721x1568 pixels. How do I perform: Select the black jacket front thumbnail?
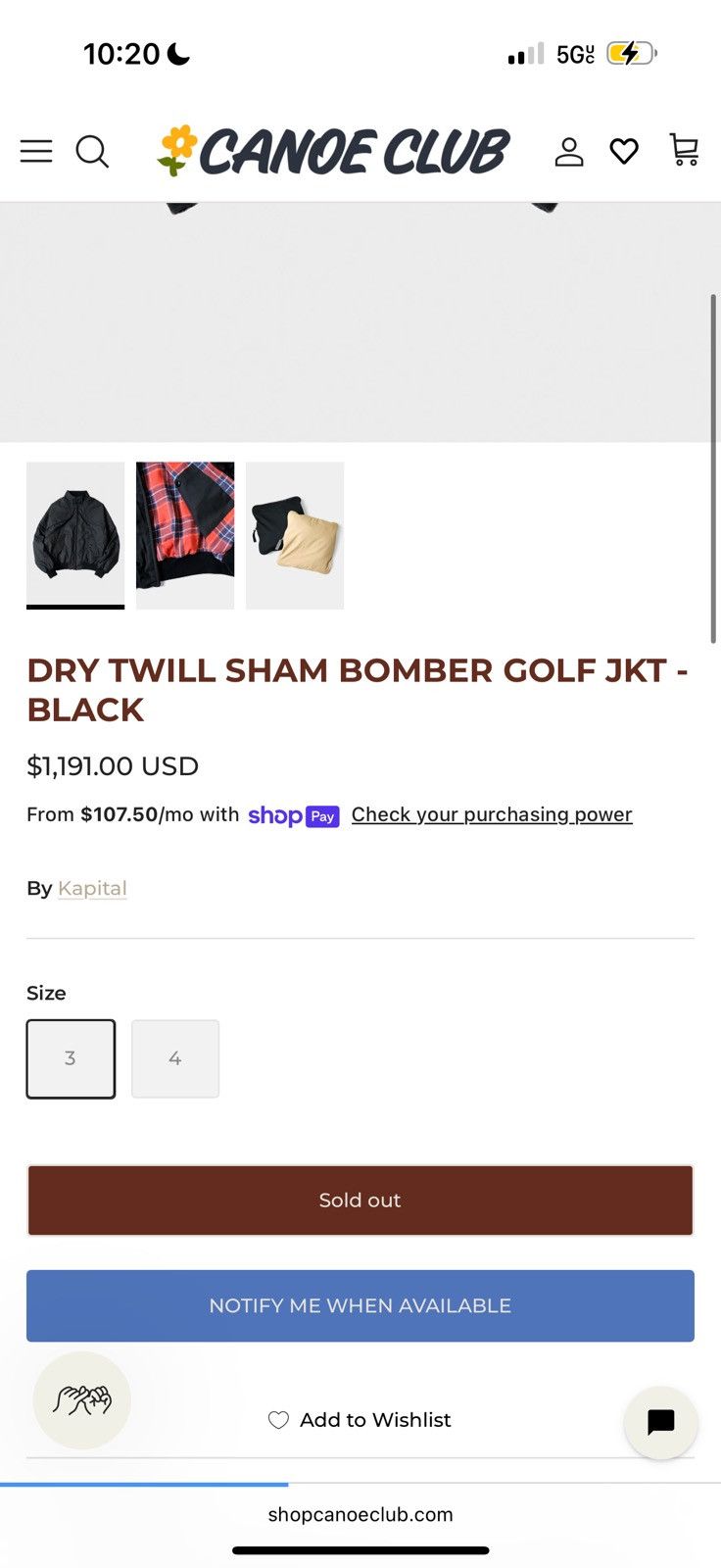pos(75,535)
